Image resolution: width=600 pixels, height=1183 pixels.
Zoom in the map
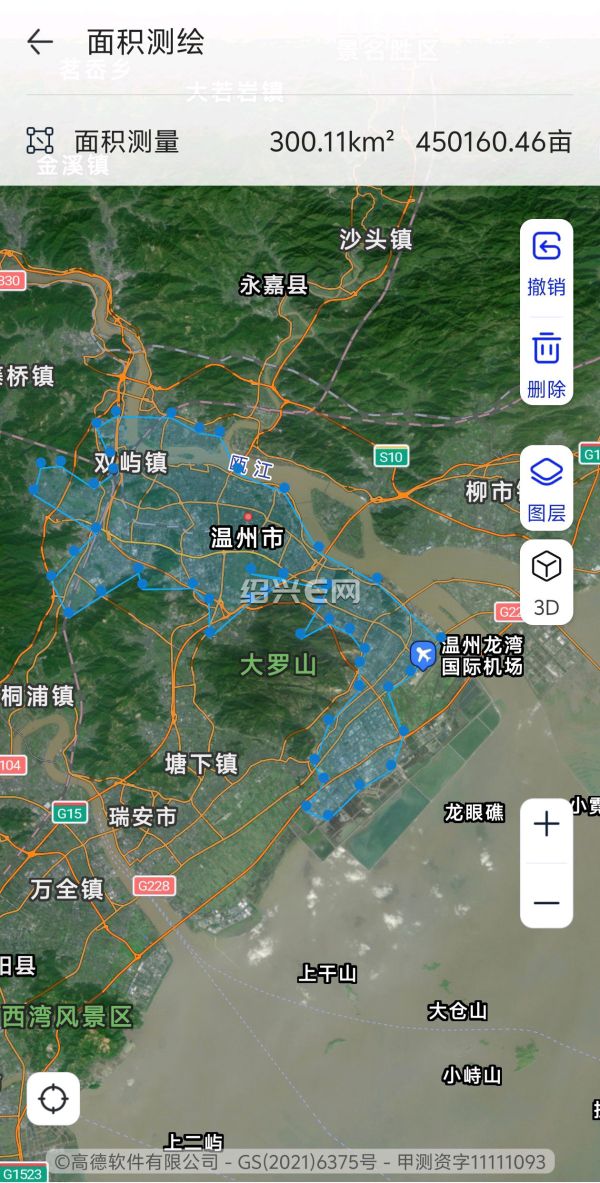546,825
